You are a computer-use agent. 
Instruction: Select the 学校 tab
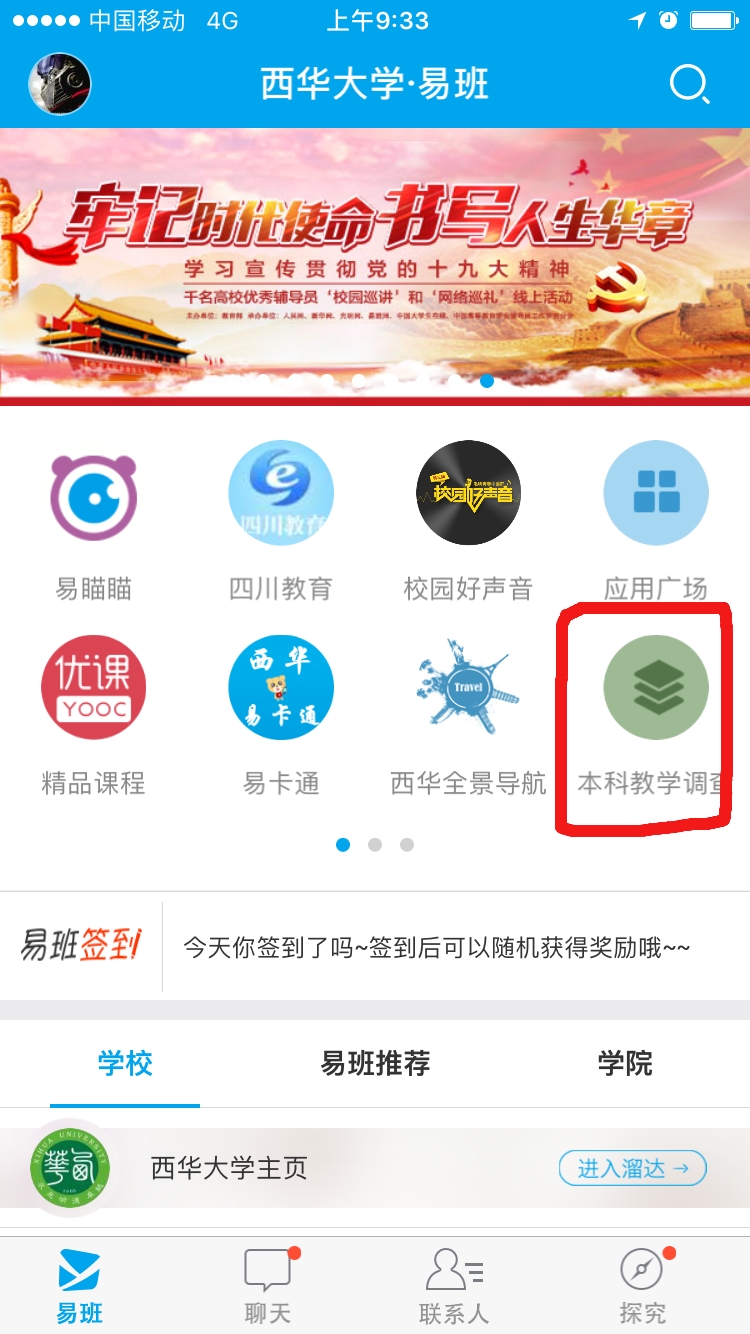125,1063
